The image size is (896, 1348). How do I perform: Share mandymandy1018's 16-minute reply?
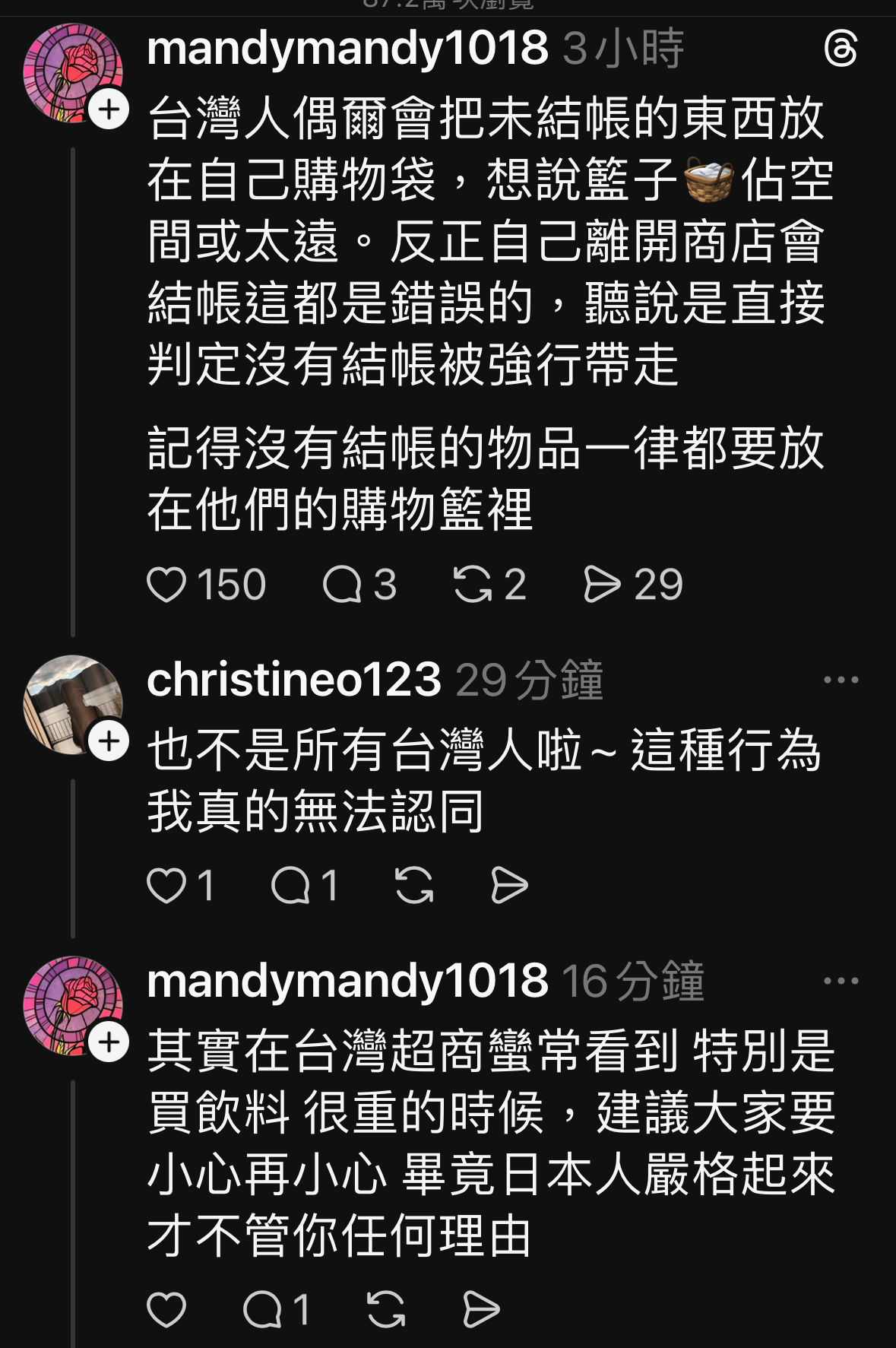[x=480, y=1309]
